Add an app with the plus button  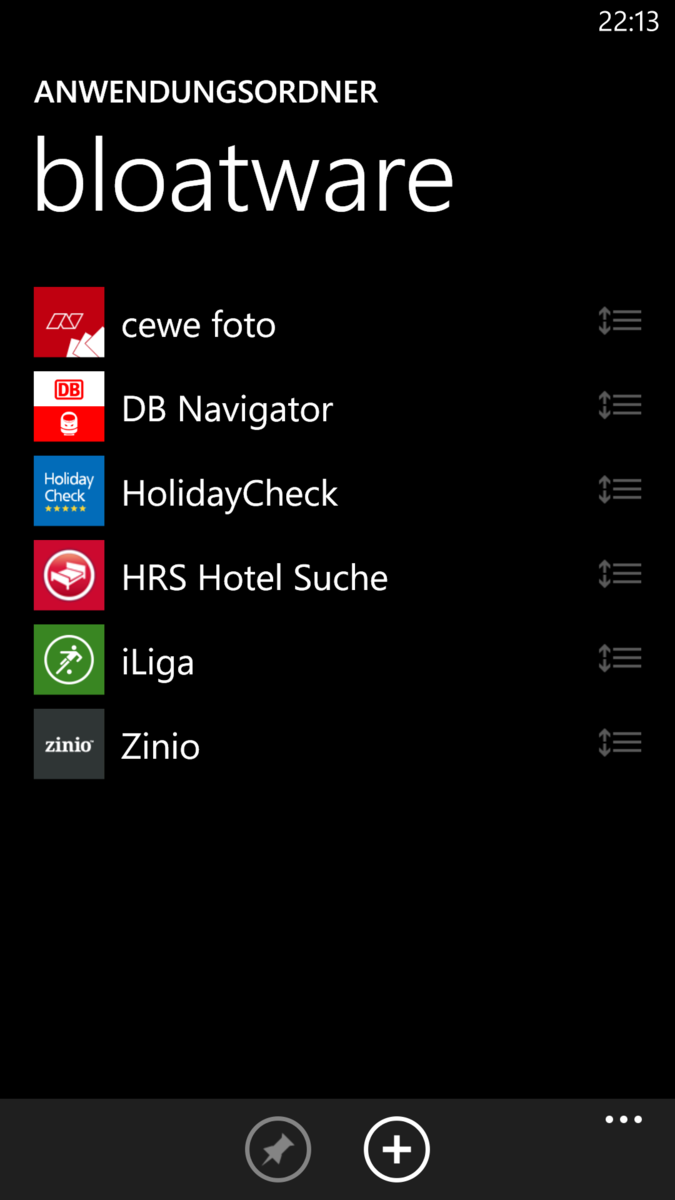[x=397, y=1150]
